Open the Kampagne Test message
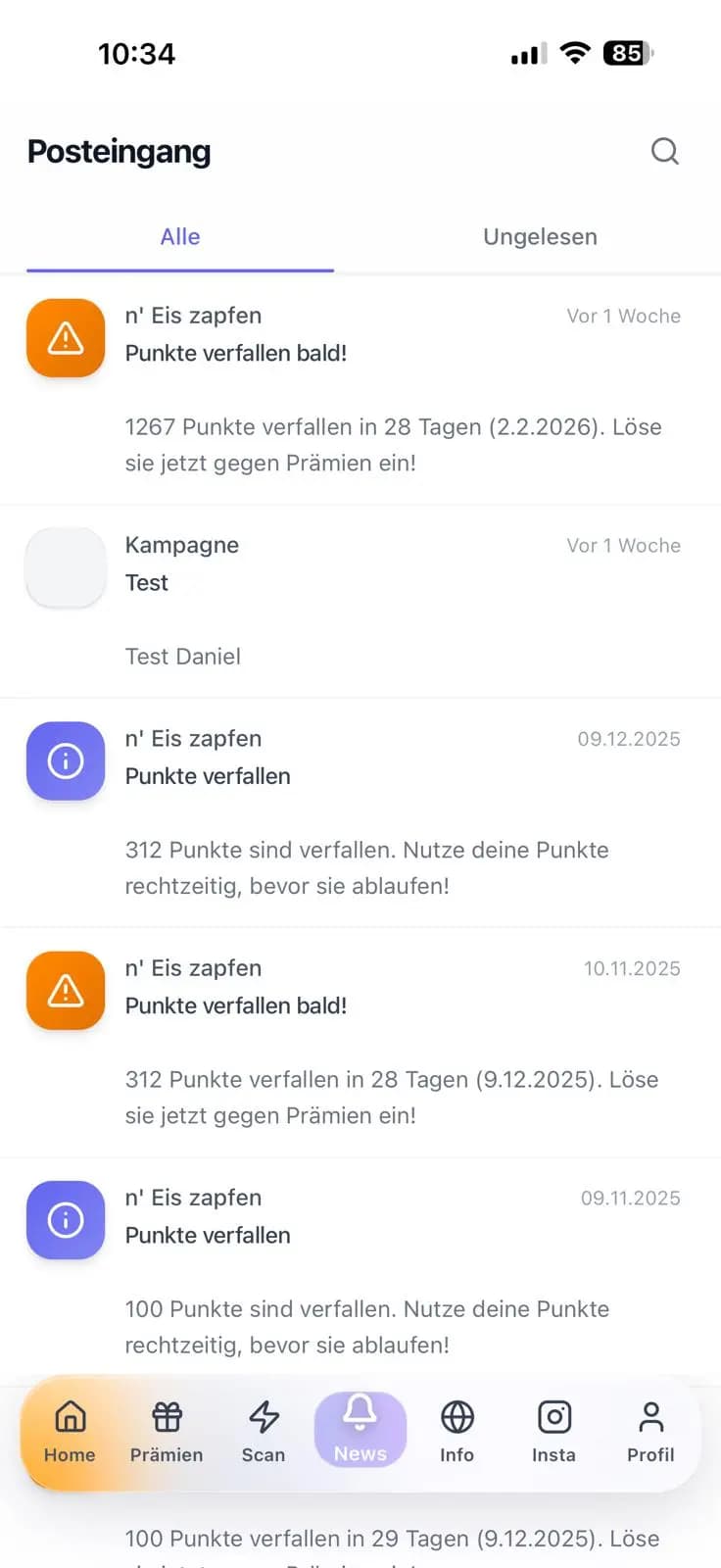This screenshot has width=721, height=1568. pyautogui.click(x=360, y=598)
